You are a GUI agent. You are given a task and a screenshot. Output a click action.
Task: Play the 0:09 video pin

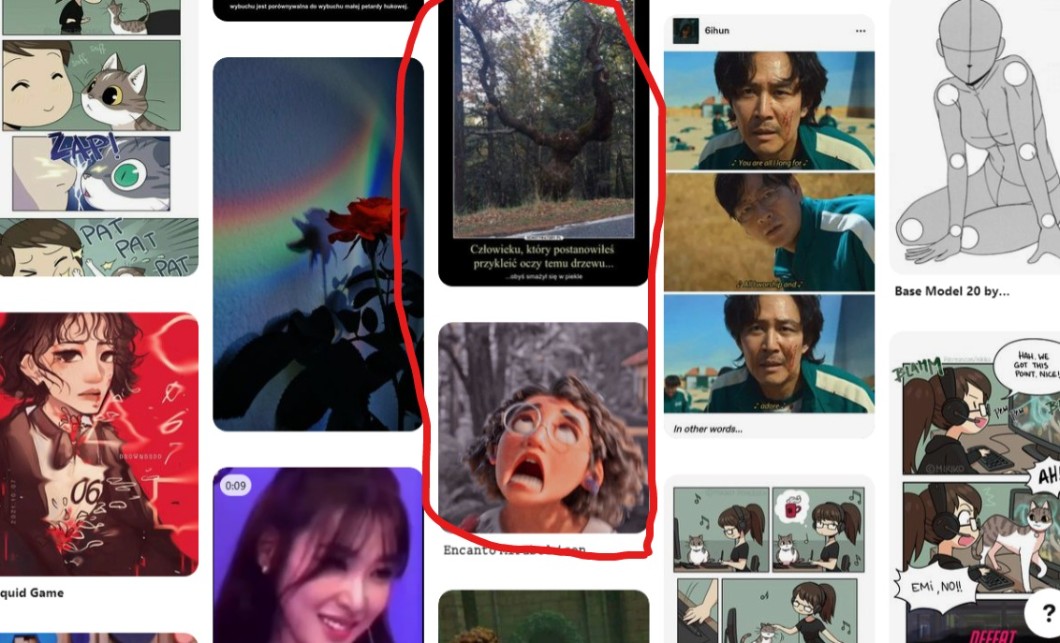(318, 555)
